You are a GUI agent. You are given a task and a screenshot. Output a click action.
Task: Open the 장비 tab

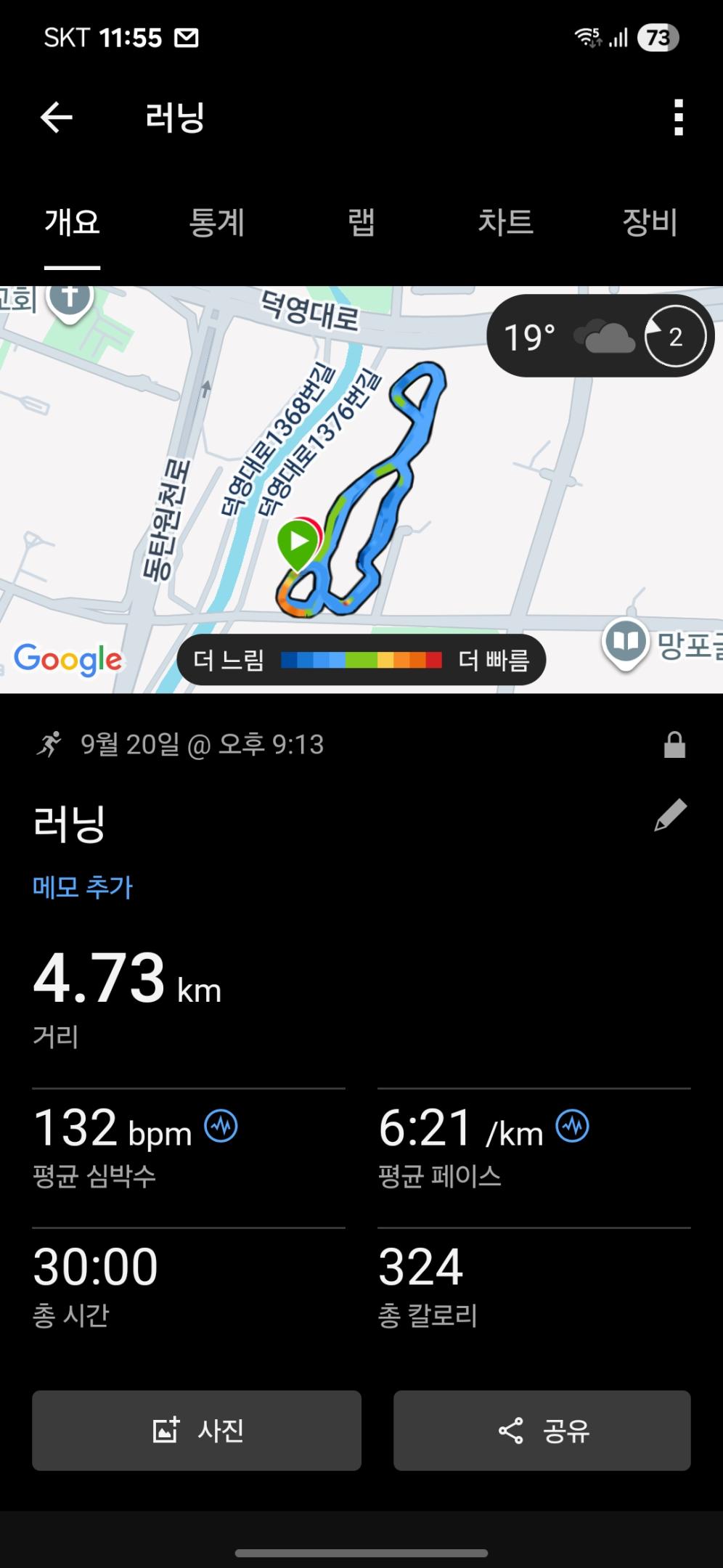(x=650, y=222)
